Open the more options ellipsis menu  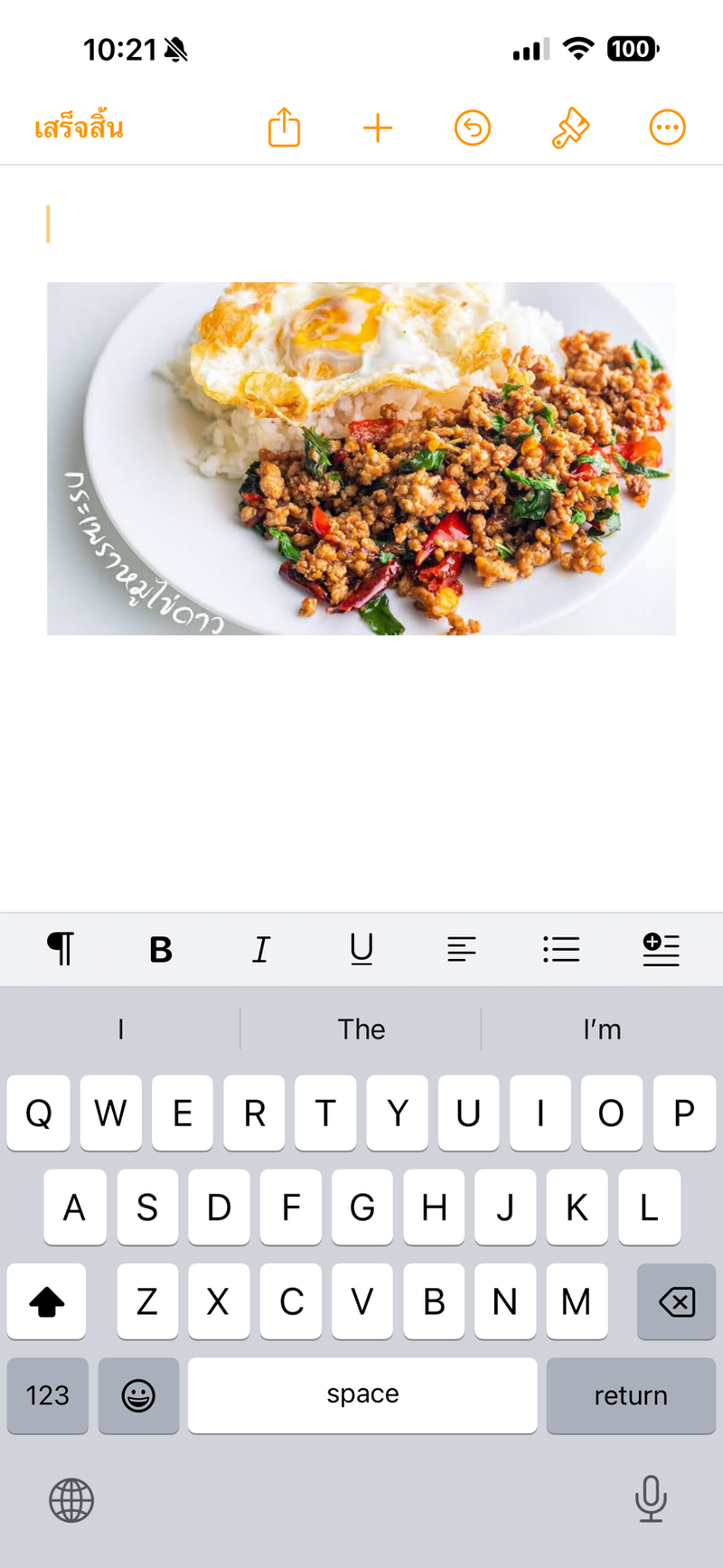667,128
